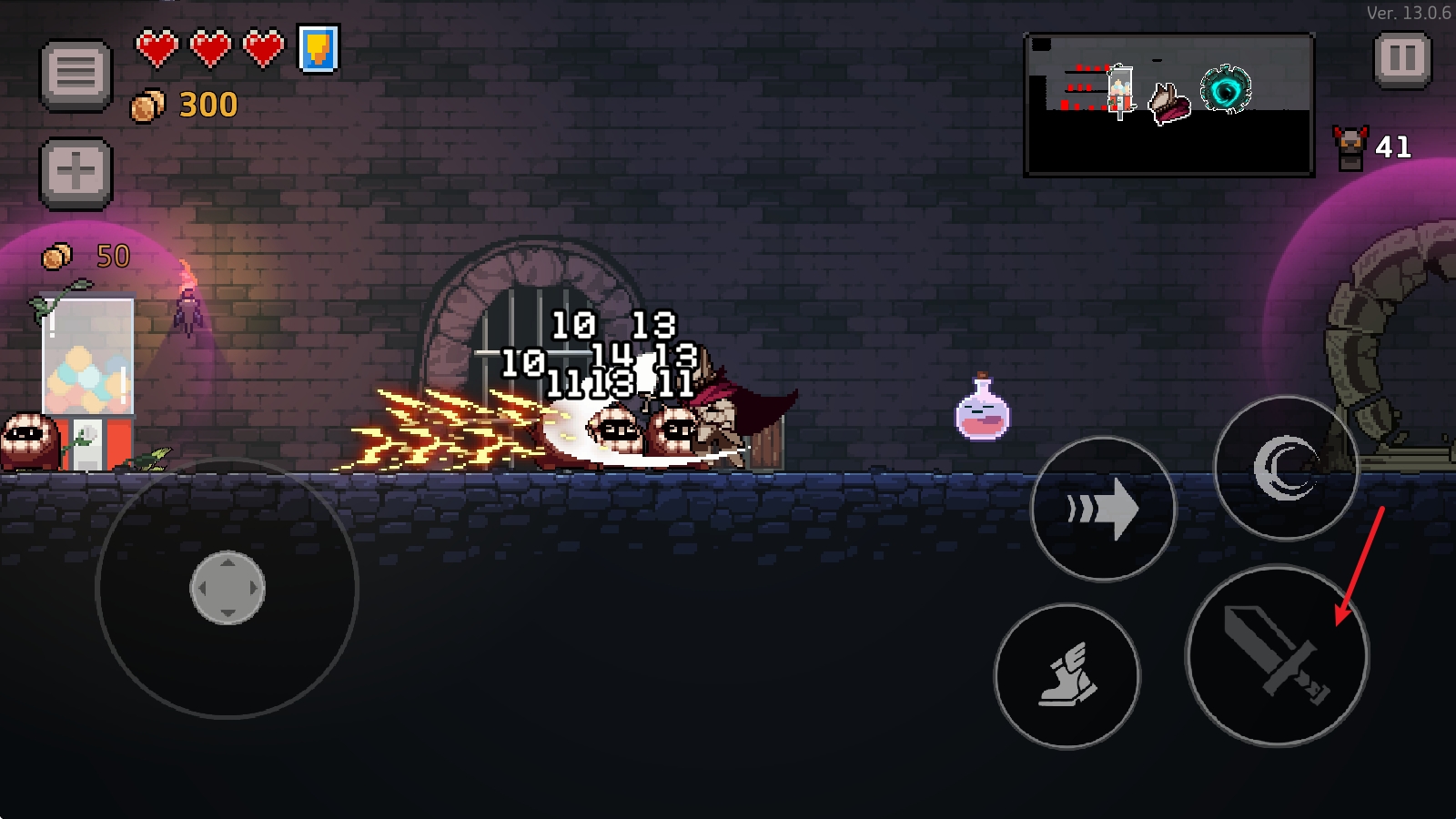Tap the plus button under the menu

[76, 173]
